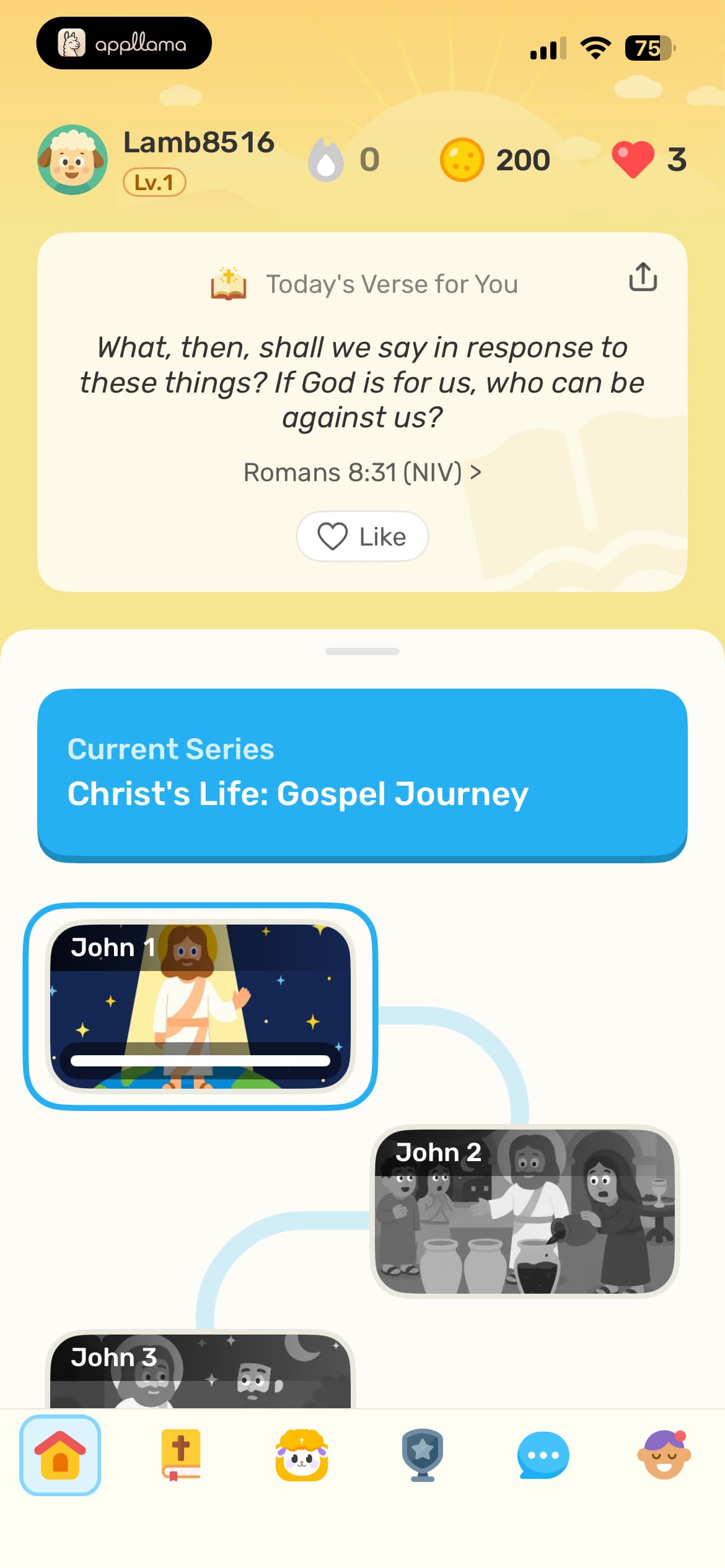This screenshot has width=725, height=1568.
Task: Select the John 3 lesson card
Action: (x=200, y=1369)
